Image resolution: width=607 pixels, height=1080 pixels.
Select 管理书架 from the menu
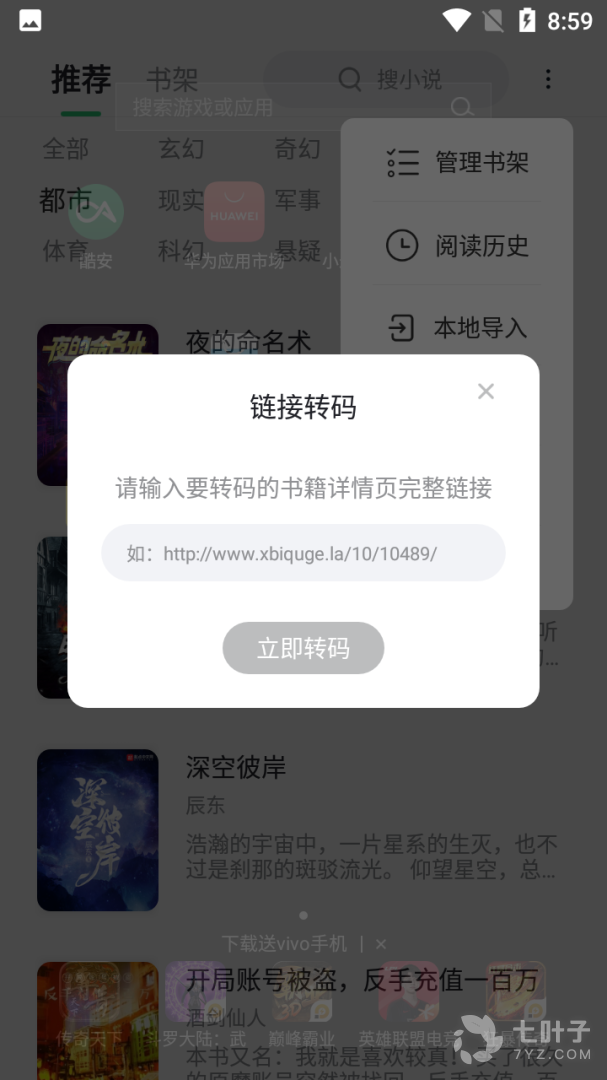point(458,163)
